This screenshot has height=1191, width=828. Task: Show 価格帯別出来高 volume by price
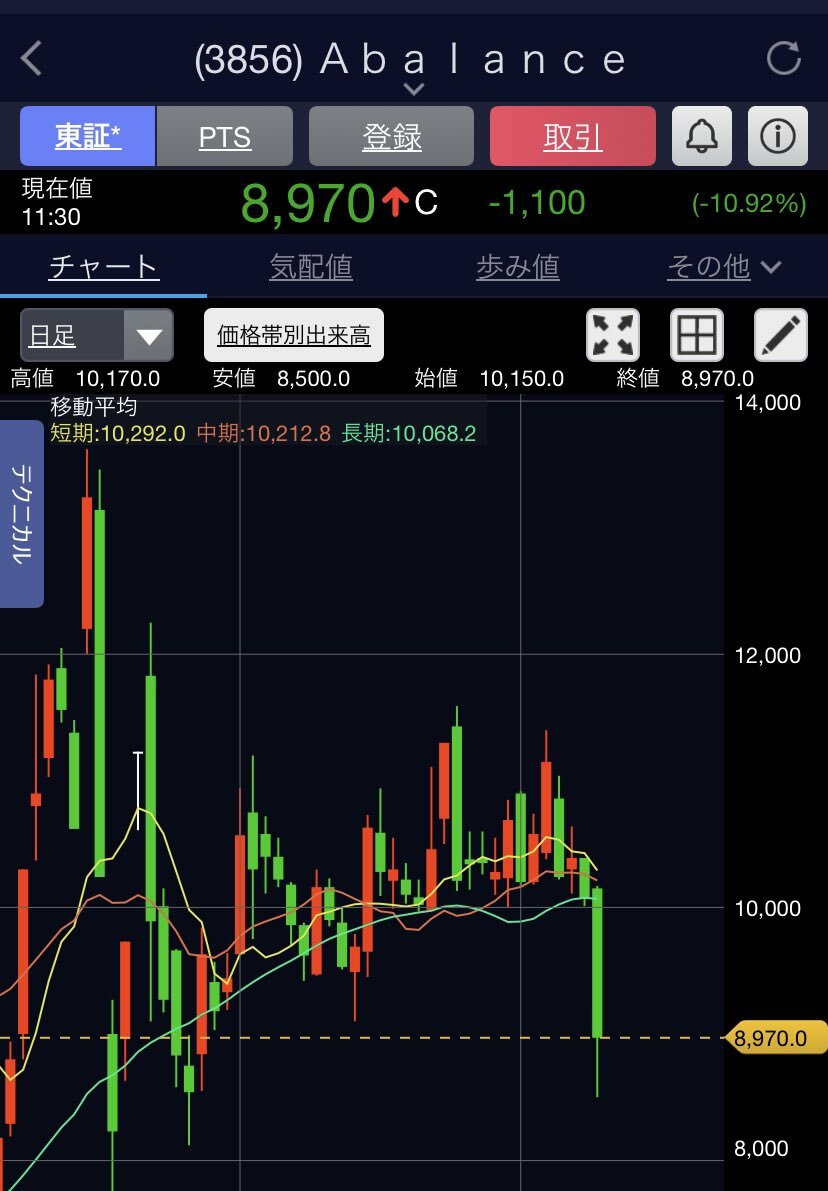pyautogui.click(x=294, y=335)
